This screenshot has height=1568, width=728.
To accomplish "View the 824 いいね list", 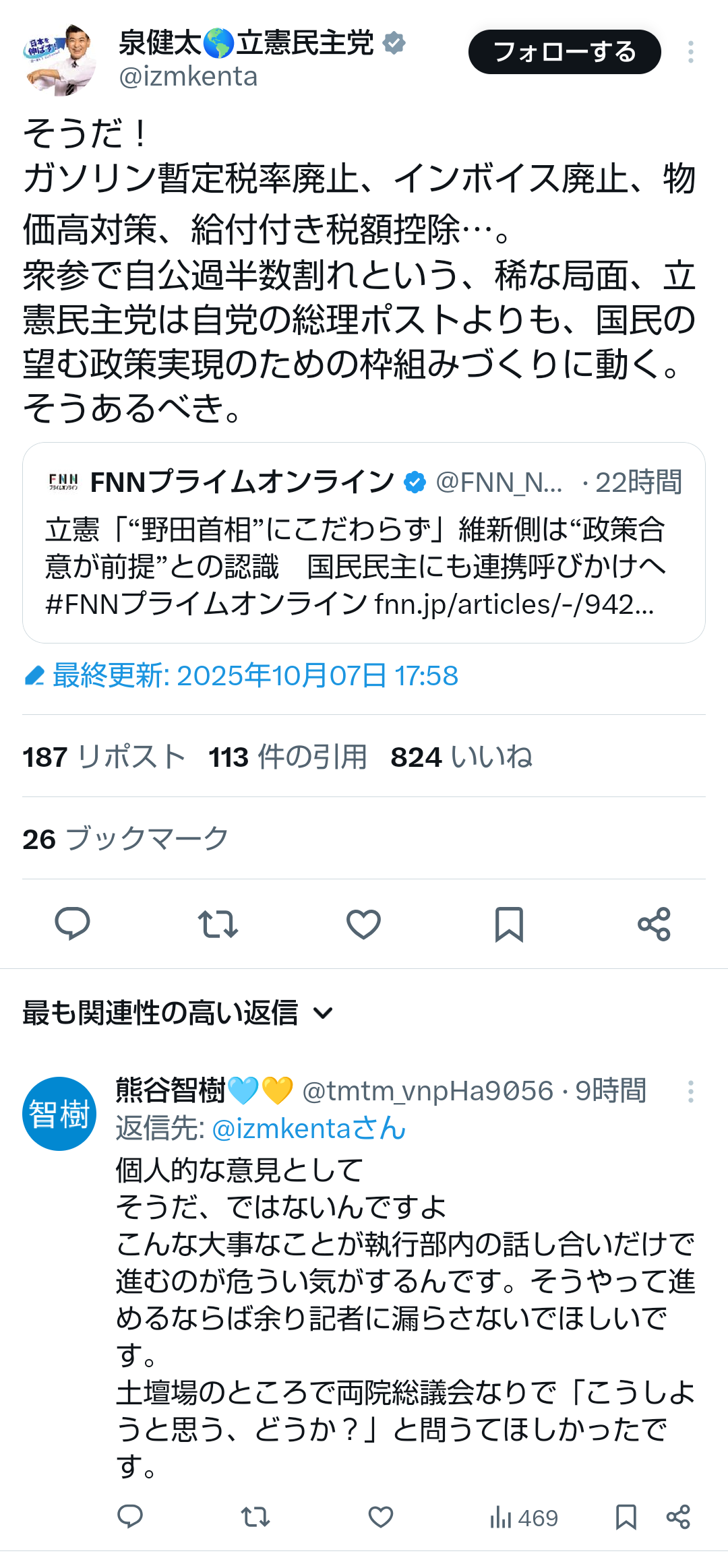I will click(462, 757).
